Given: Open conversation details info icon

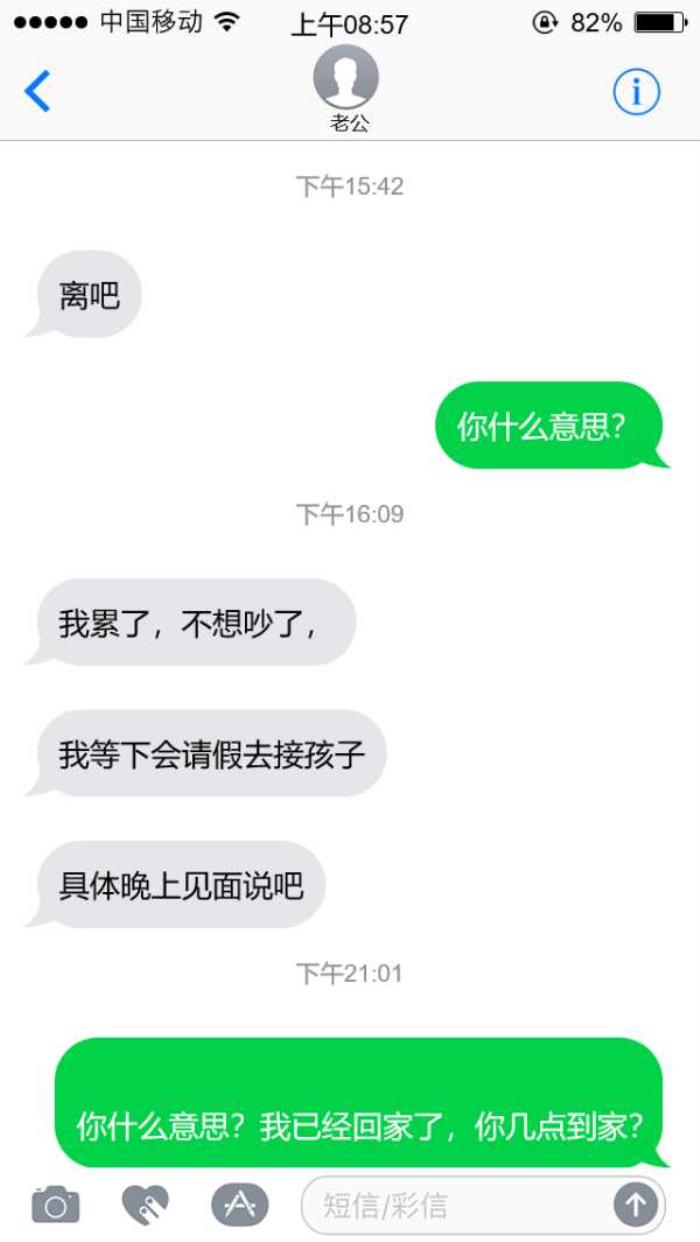Looking at the screenshot, I should coord(636,93).
